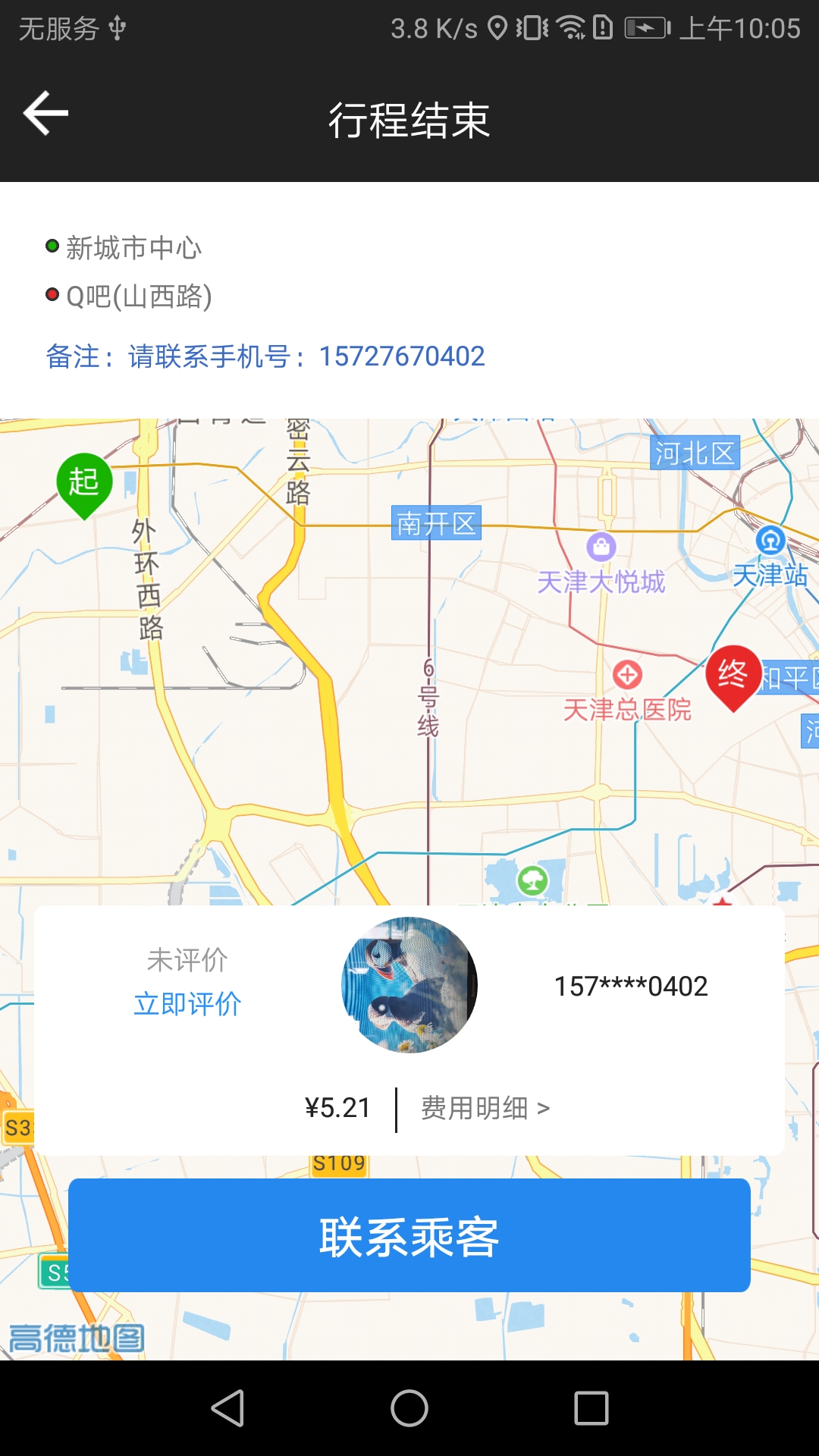The image size is (819, 1456).
Task: Open the passenger's profile picture
Action: pyautogui.click(x=409, y=984)
